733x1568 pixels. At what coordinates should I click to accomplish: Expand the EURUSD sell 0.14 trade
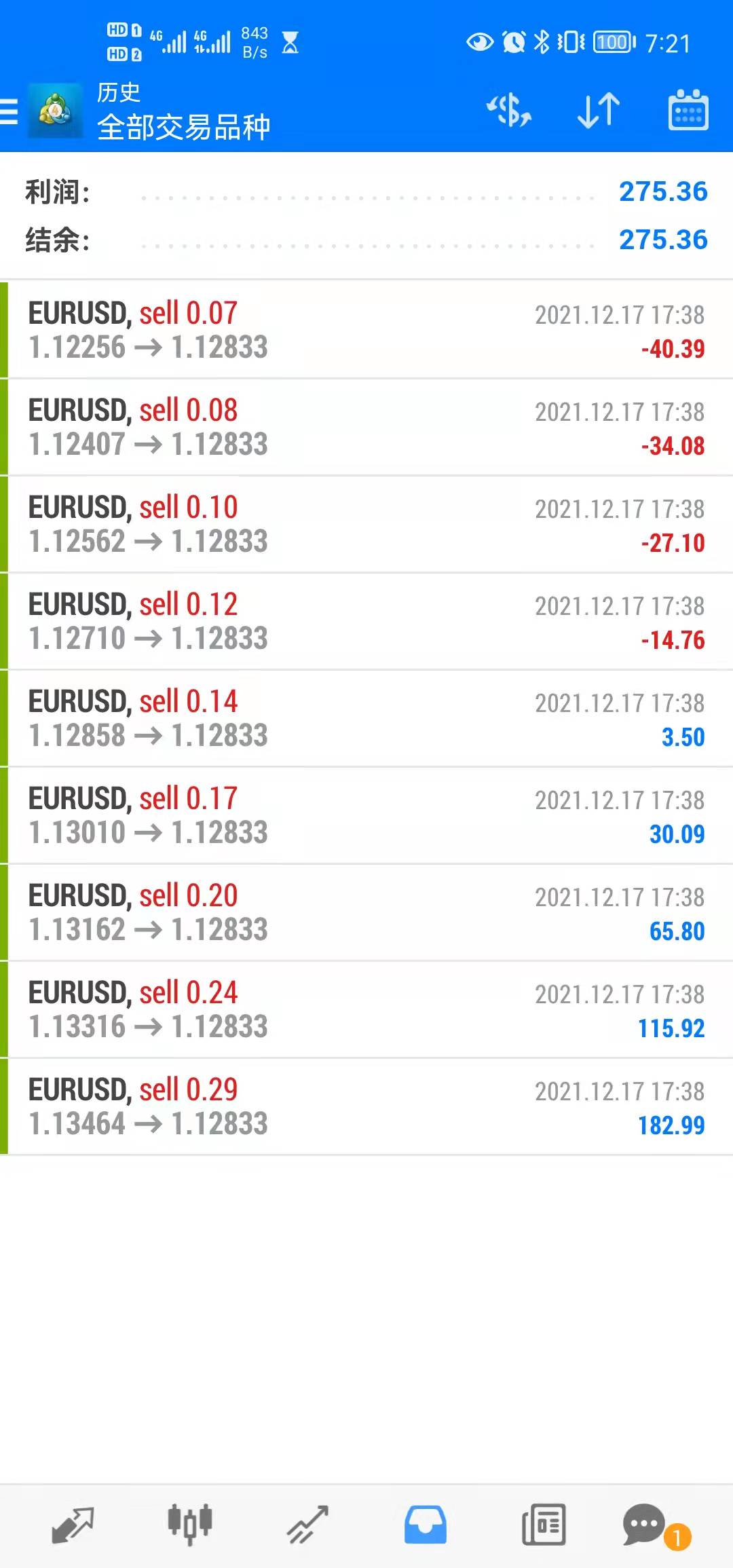[x=366, y=718]
